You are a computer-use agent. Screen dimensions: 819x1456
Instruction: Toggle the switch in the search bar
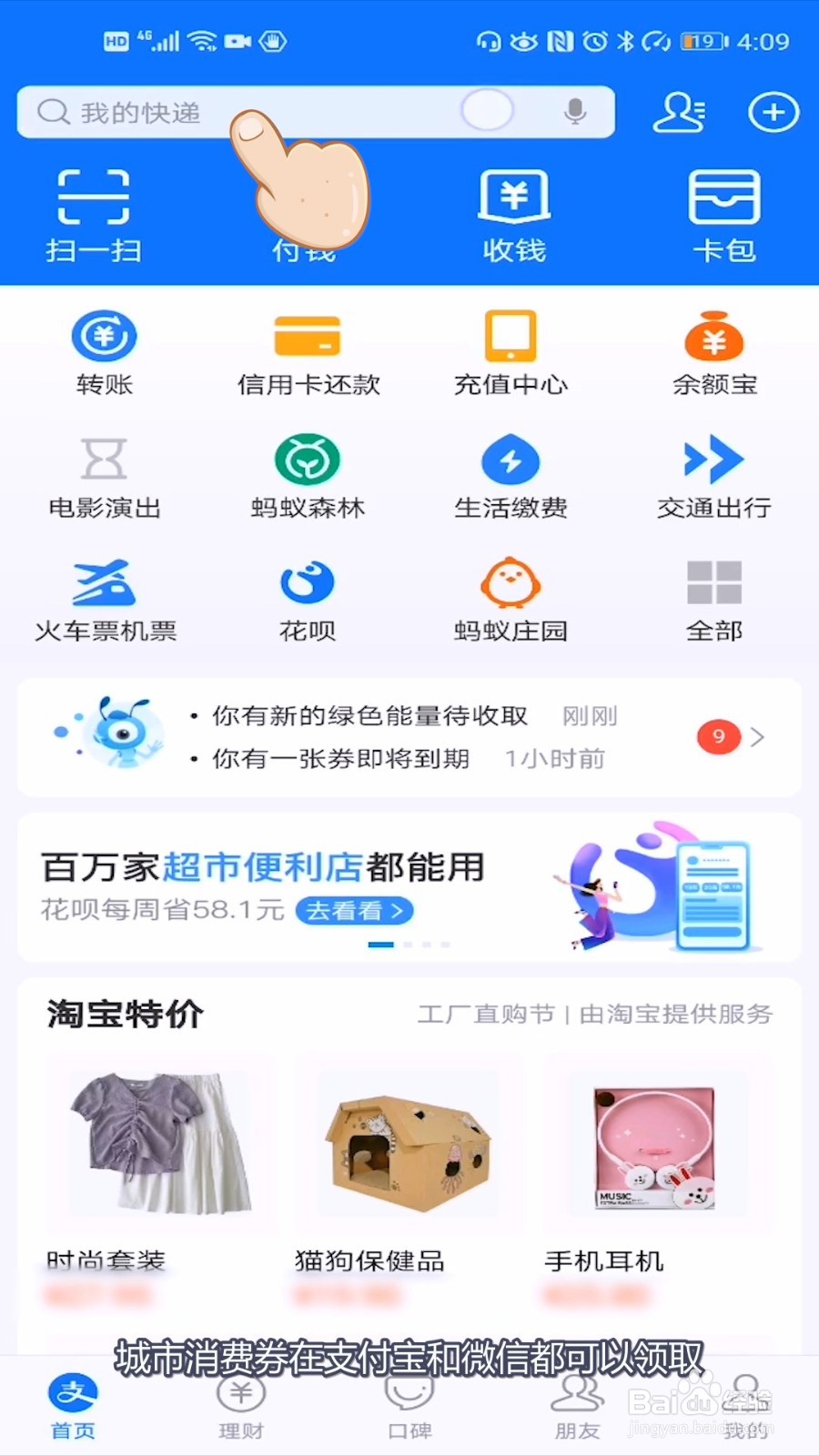[x=488, y=111]
